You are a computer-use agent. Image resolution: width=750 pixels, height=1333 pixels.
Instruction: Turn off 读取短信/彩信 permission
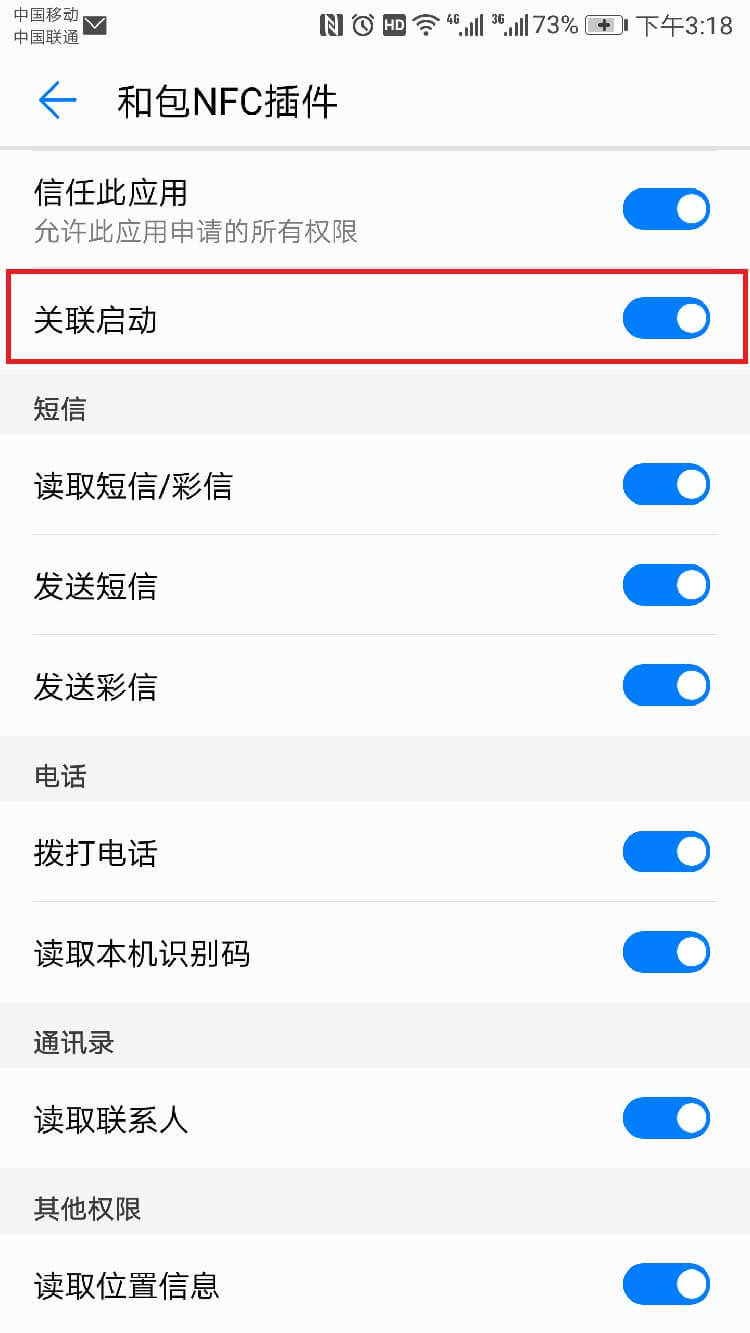click(666, 485)
